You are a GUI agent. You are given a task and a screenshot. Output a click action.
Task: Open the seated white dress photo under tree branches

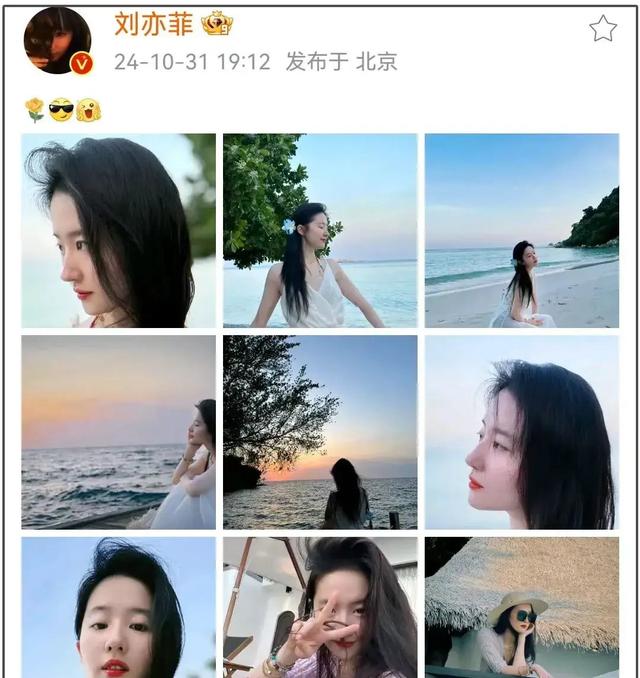point(320,231)
